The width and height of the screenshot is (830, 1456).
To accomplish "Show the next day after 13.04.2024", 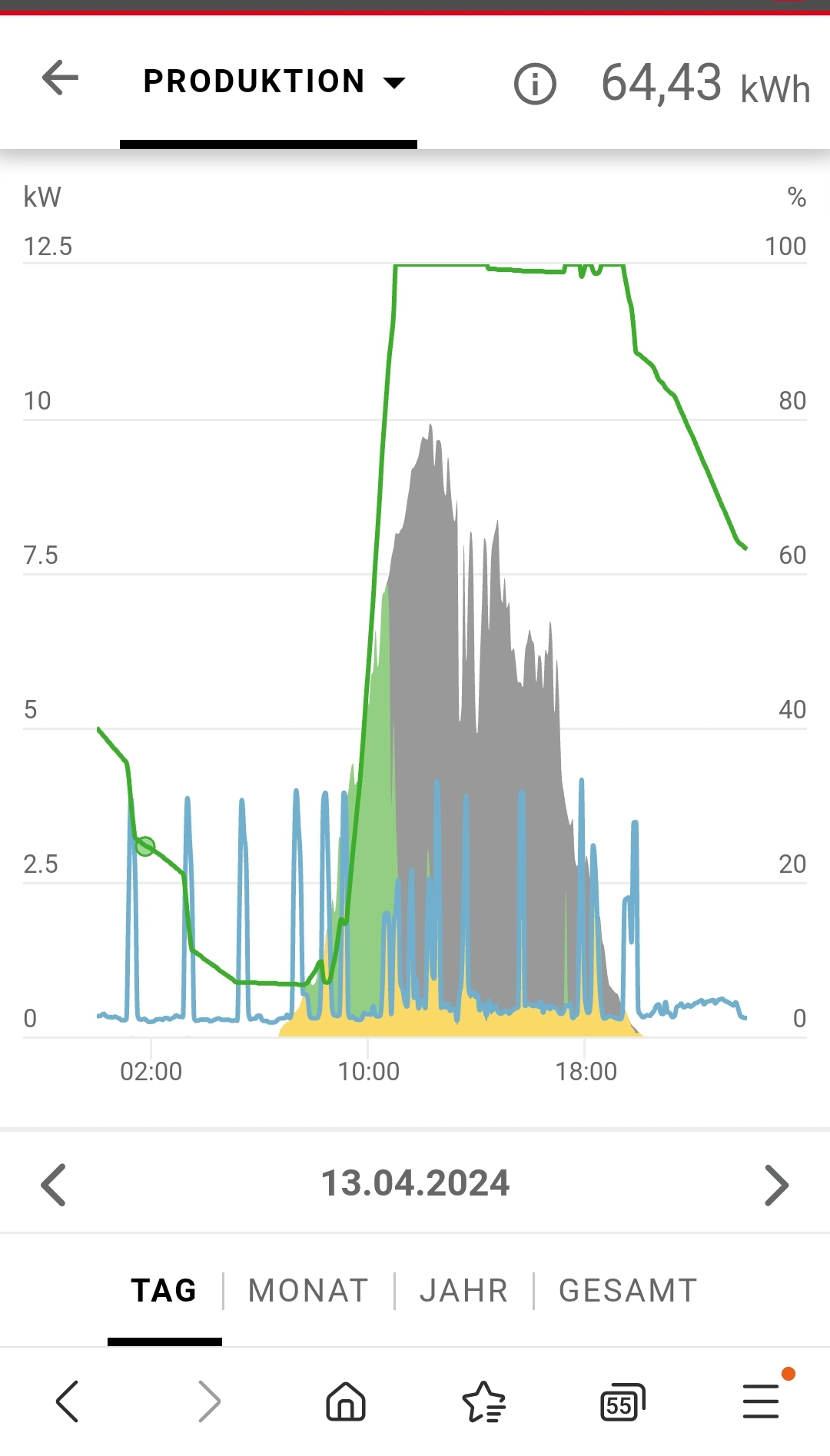I will [776, 1185].
